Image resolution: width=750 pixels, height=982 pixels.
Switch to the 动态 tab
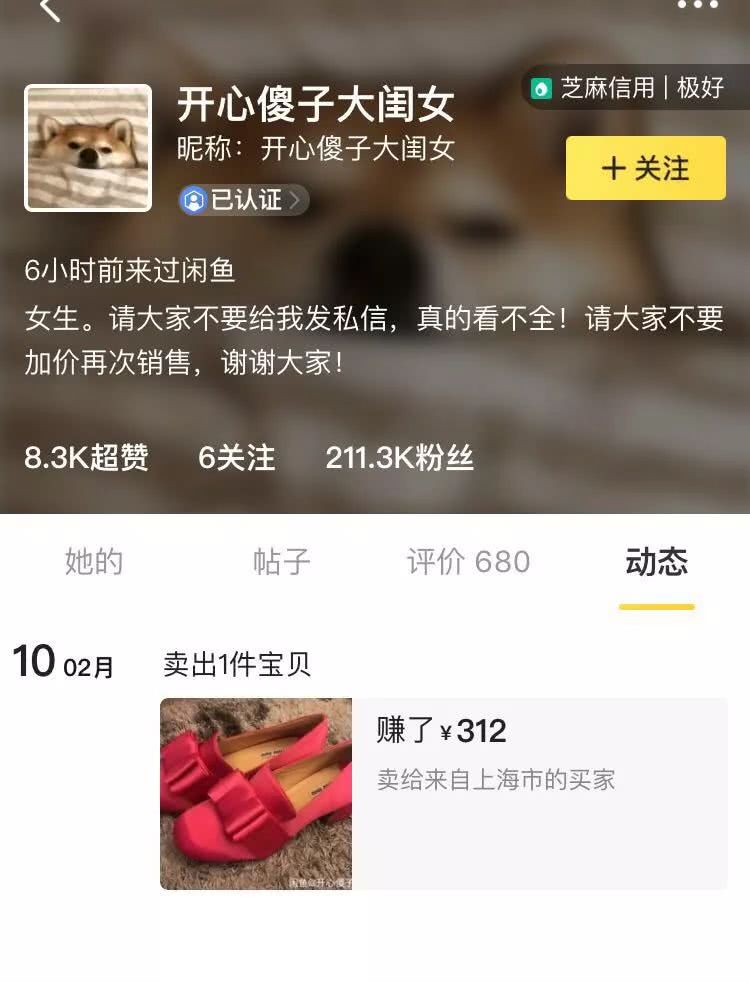tap(658, 562)
